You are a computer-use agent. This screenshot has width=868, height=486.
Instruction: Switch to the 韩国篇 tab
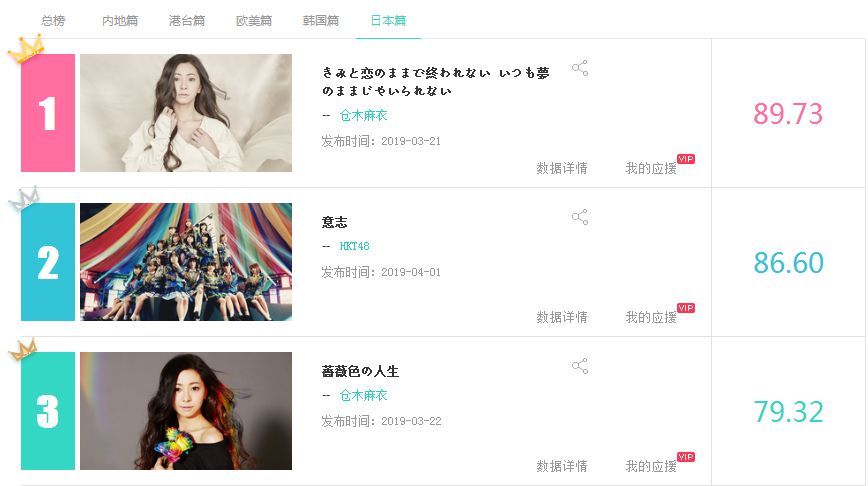click(321, 20)
